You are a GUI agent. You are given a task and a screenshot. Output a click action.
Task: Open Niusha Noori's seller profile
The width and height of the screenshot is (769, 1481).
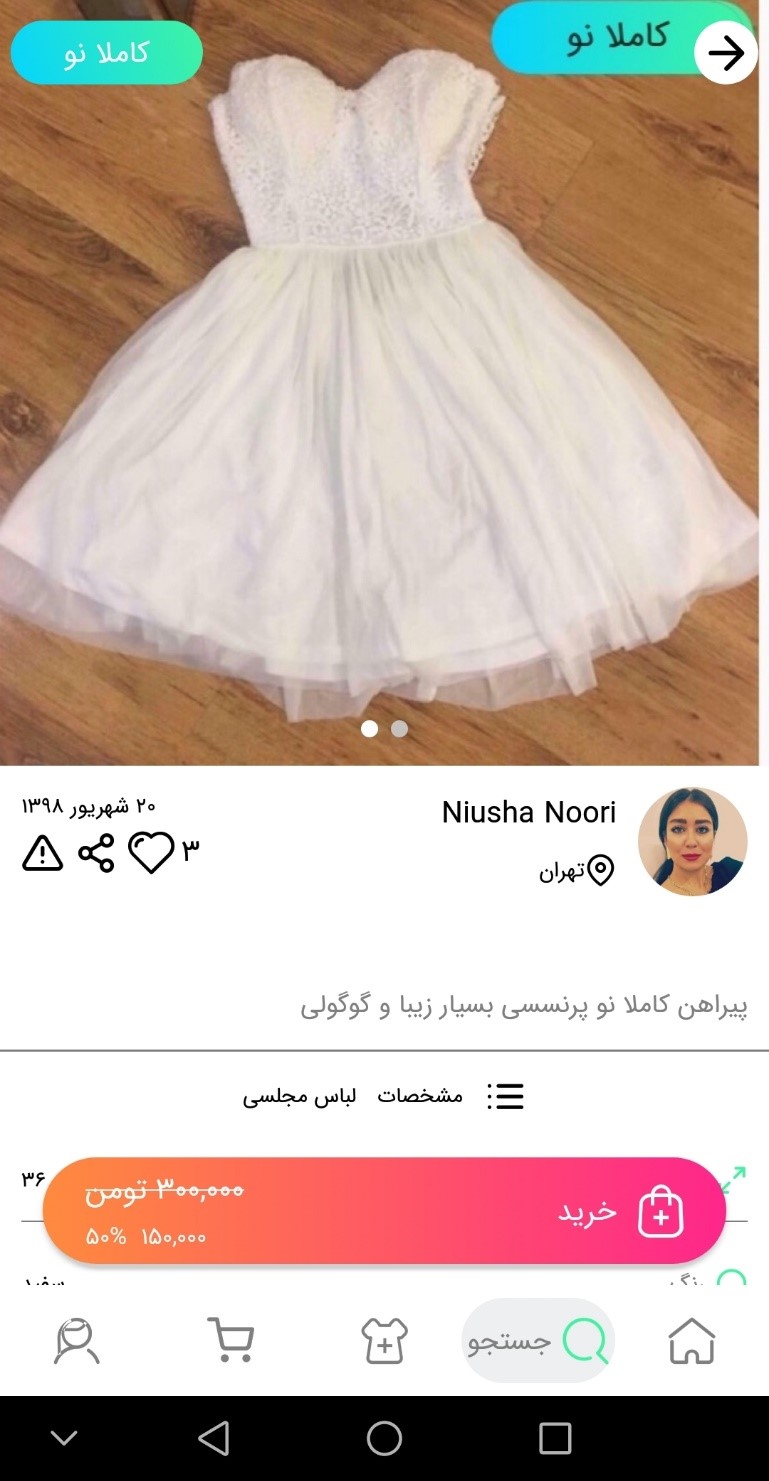692,841
